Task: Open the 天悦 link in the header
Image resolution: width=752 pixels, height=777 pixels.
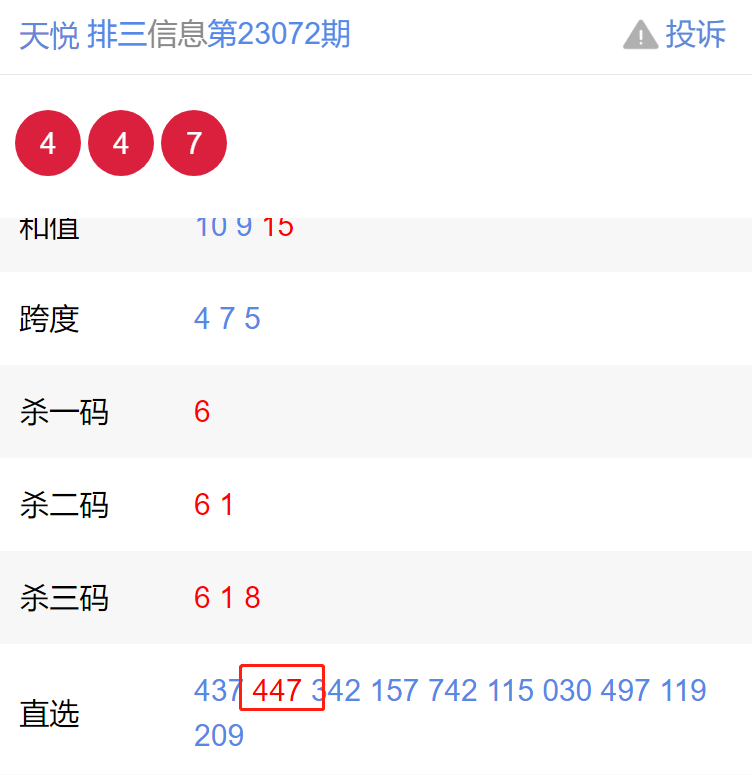Action: point(49,36)
